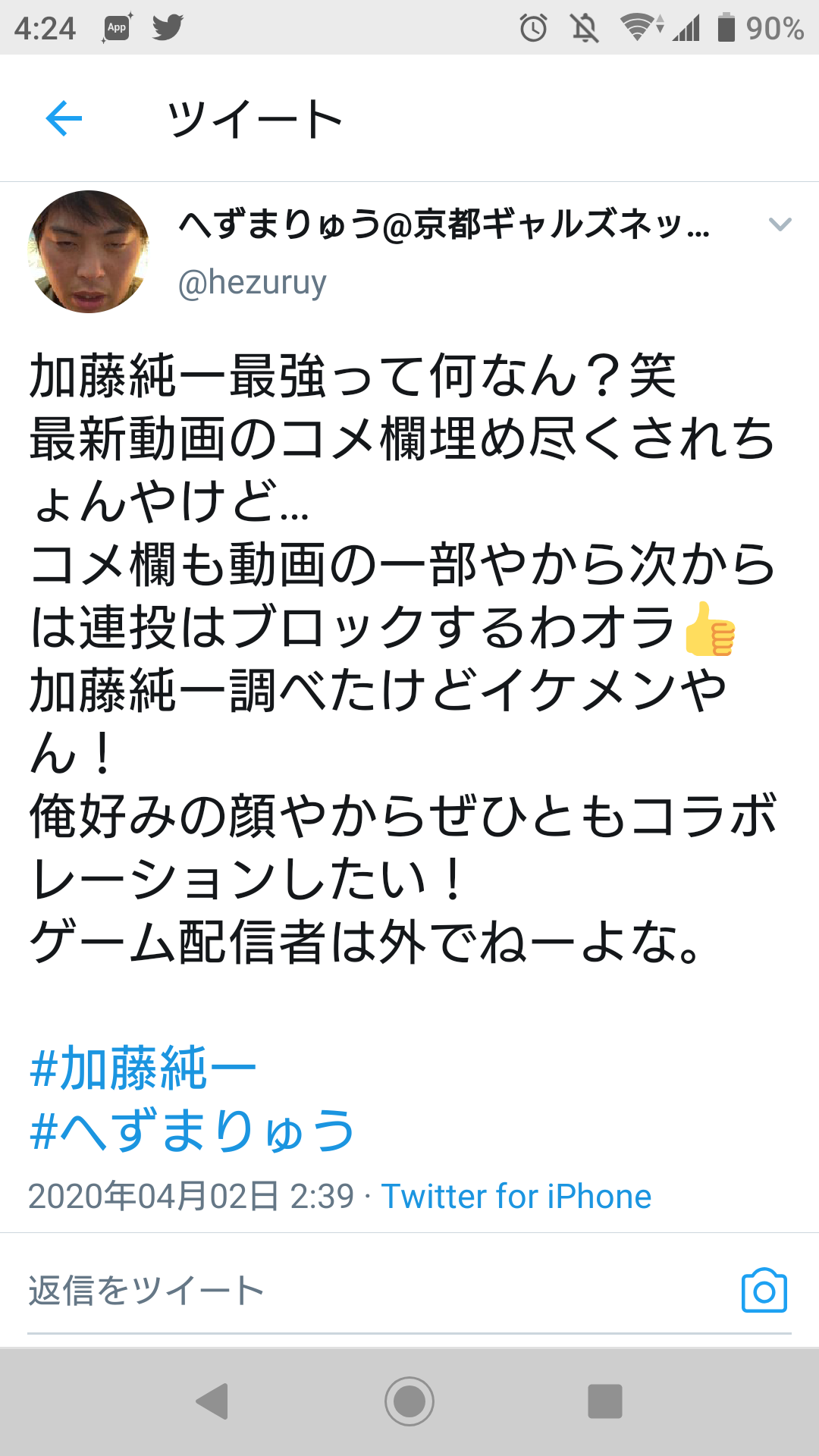
Task: Tap the Twitter for iPhone source link
Action: (x=516, y=1196)
